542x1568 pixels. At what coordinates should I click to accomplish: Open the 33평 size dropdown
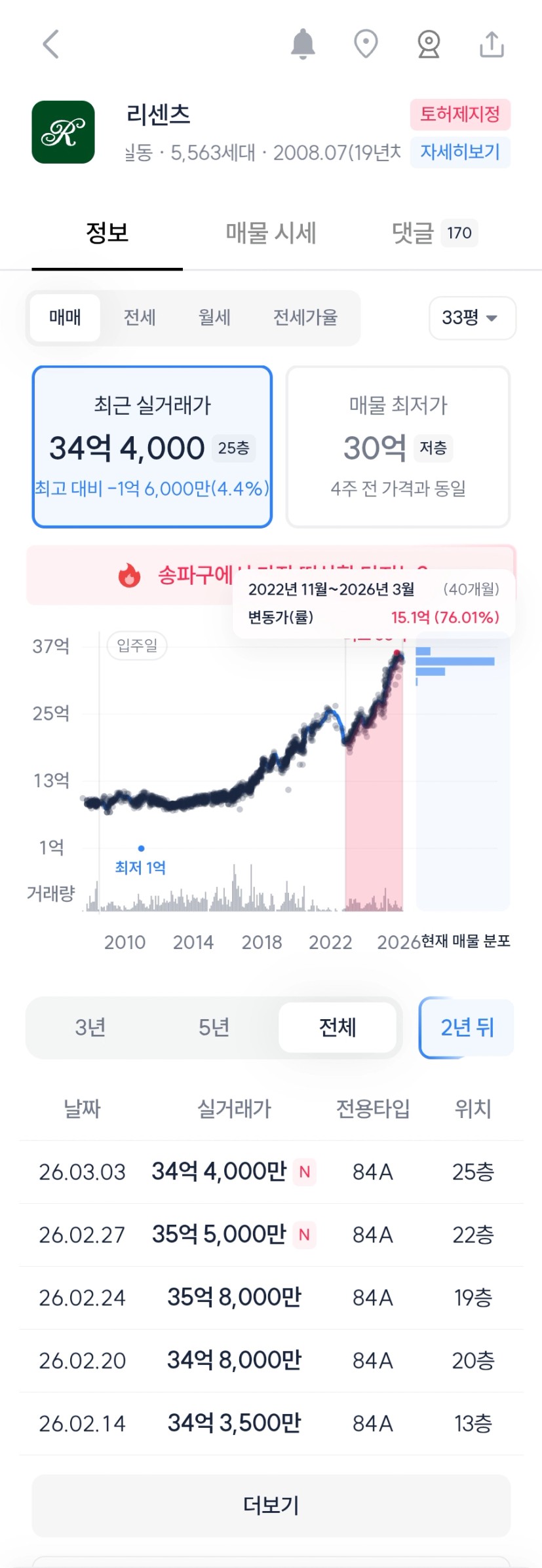[x=472, y=318]
